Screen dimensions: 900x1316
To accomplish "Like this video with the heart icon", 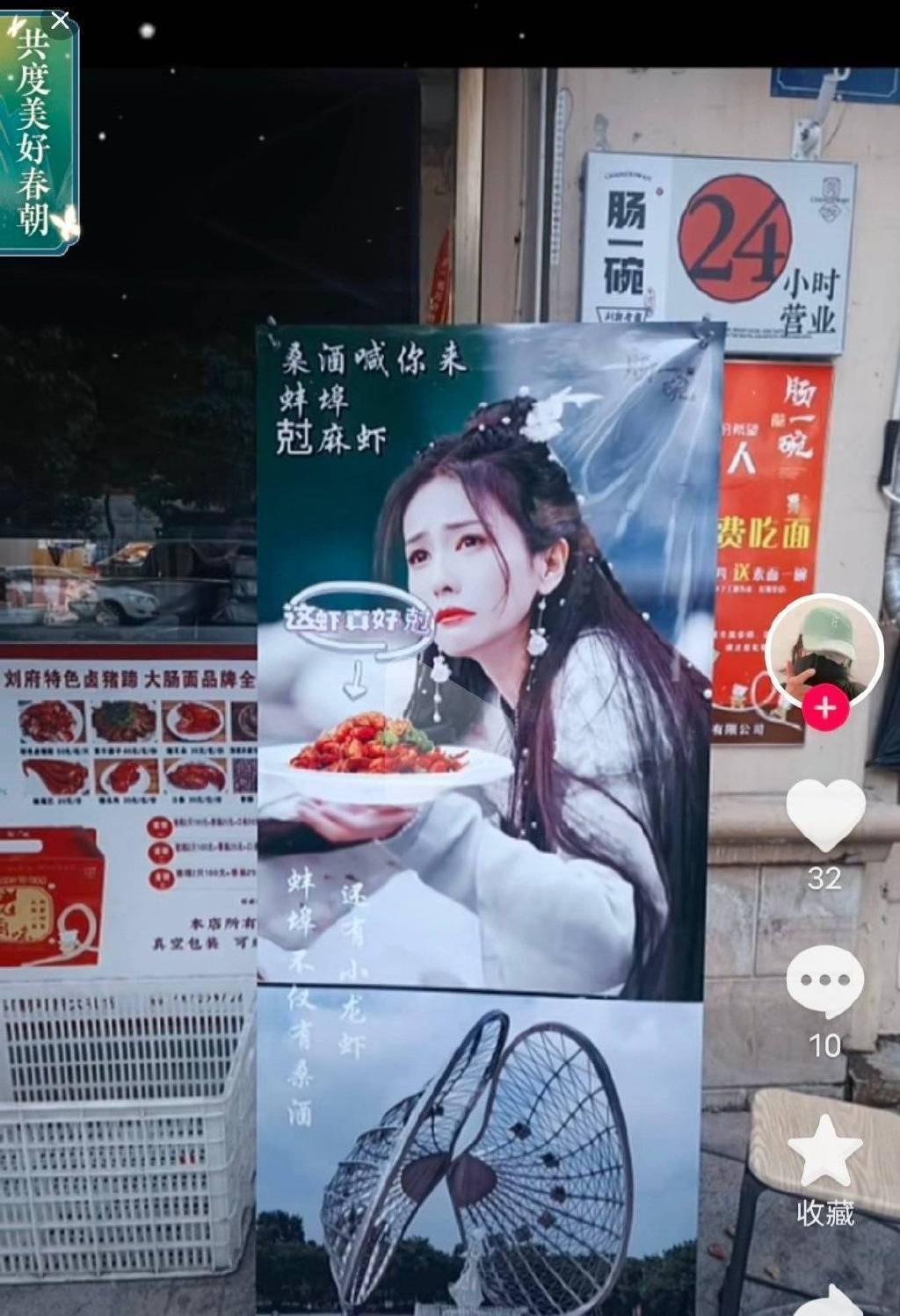I will tap(824, 813).
